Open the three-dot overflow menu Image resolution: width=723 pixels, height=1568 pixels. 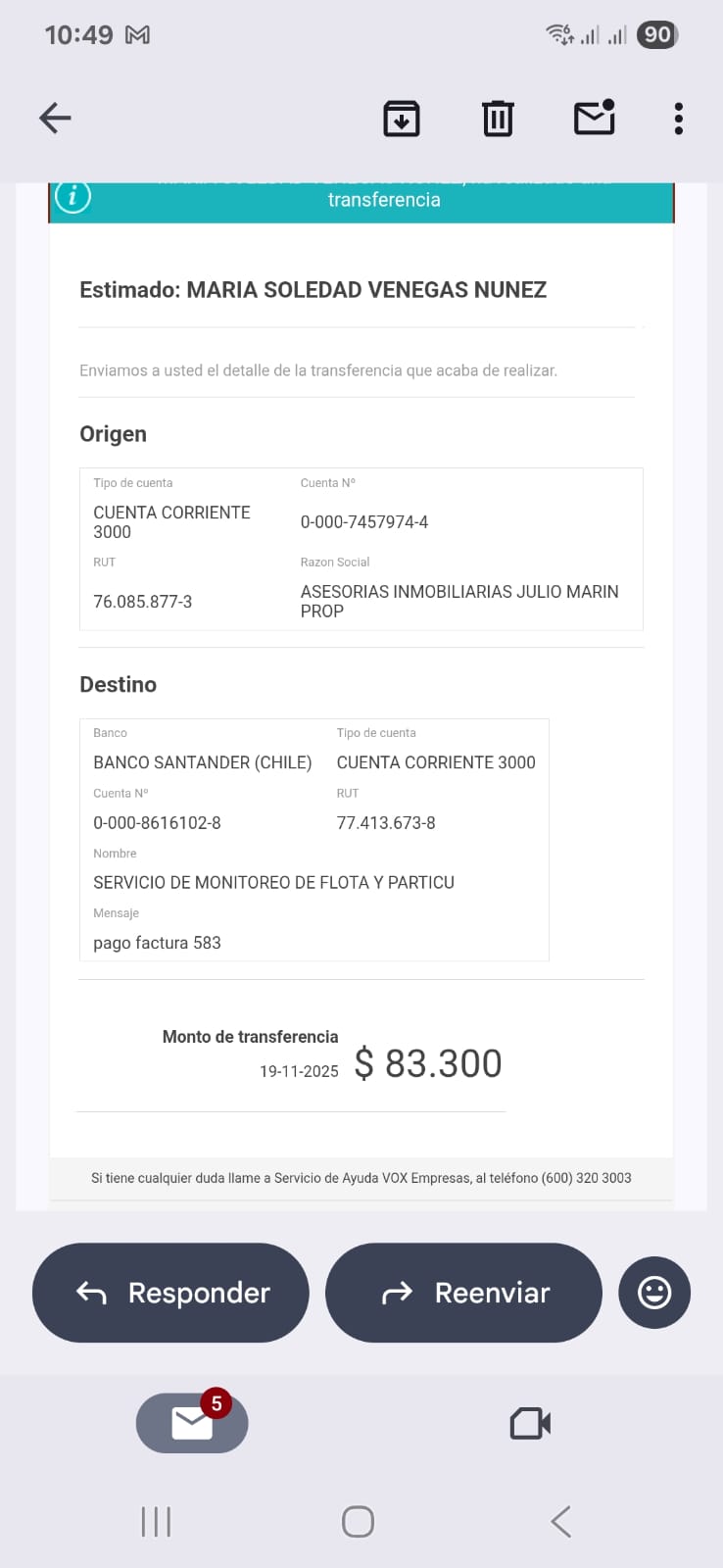pos(678,119)
